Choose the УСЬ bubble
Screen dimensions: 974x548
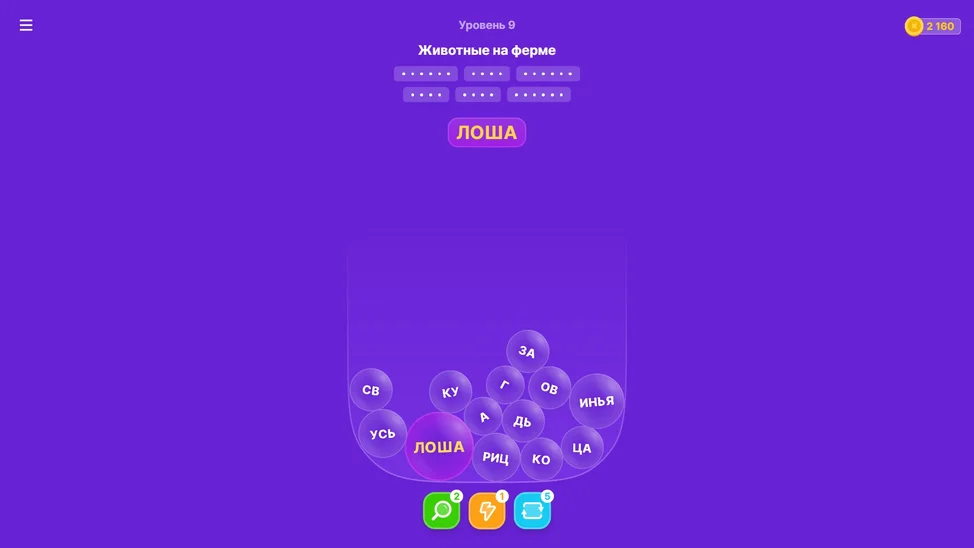point(382,434)
